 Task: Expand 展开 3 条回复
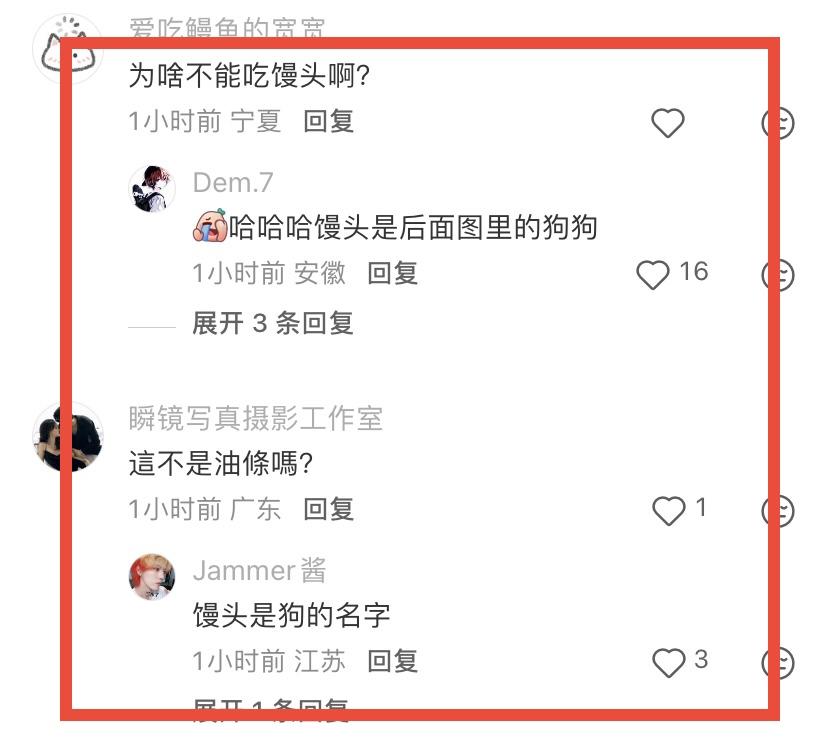(272, 323)
